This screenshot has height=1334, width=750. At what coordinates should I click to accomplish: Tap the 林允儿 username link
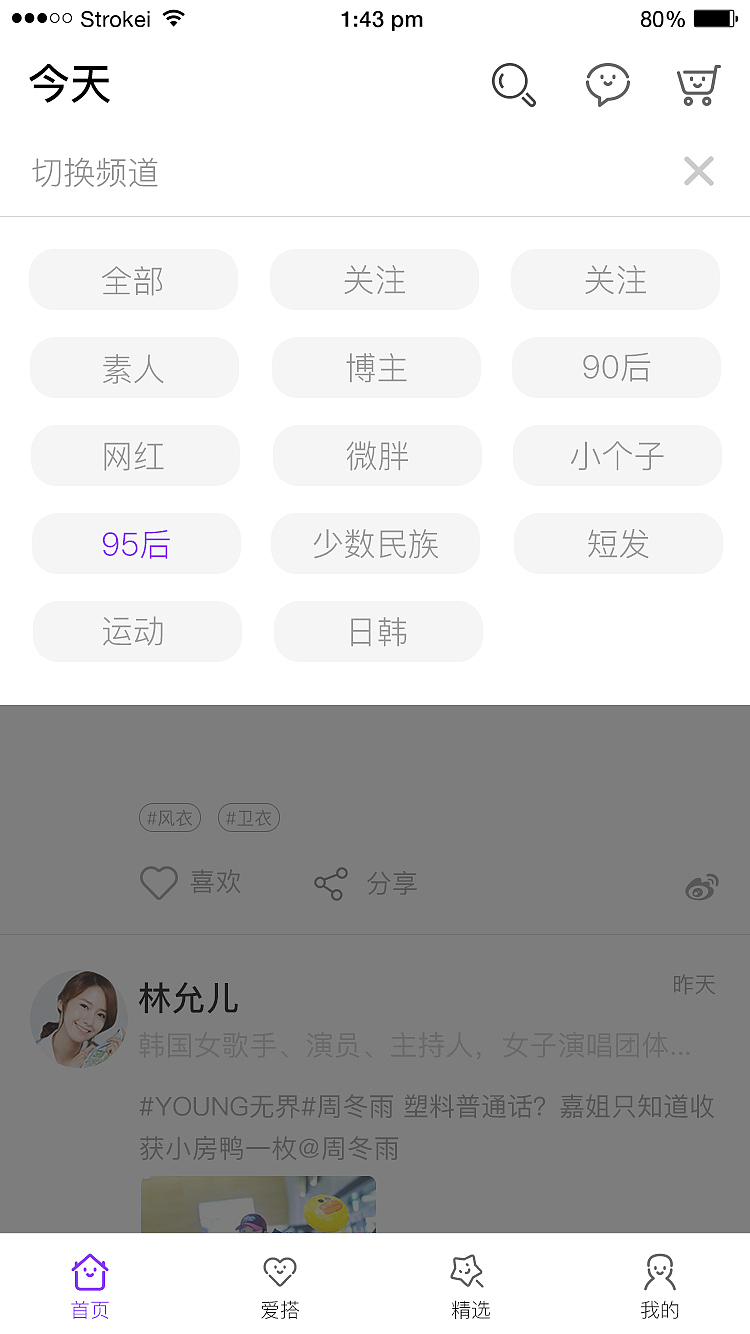[186, 998]
